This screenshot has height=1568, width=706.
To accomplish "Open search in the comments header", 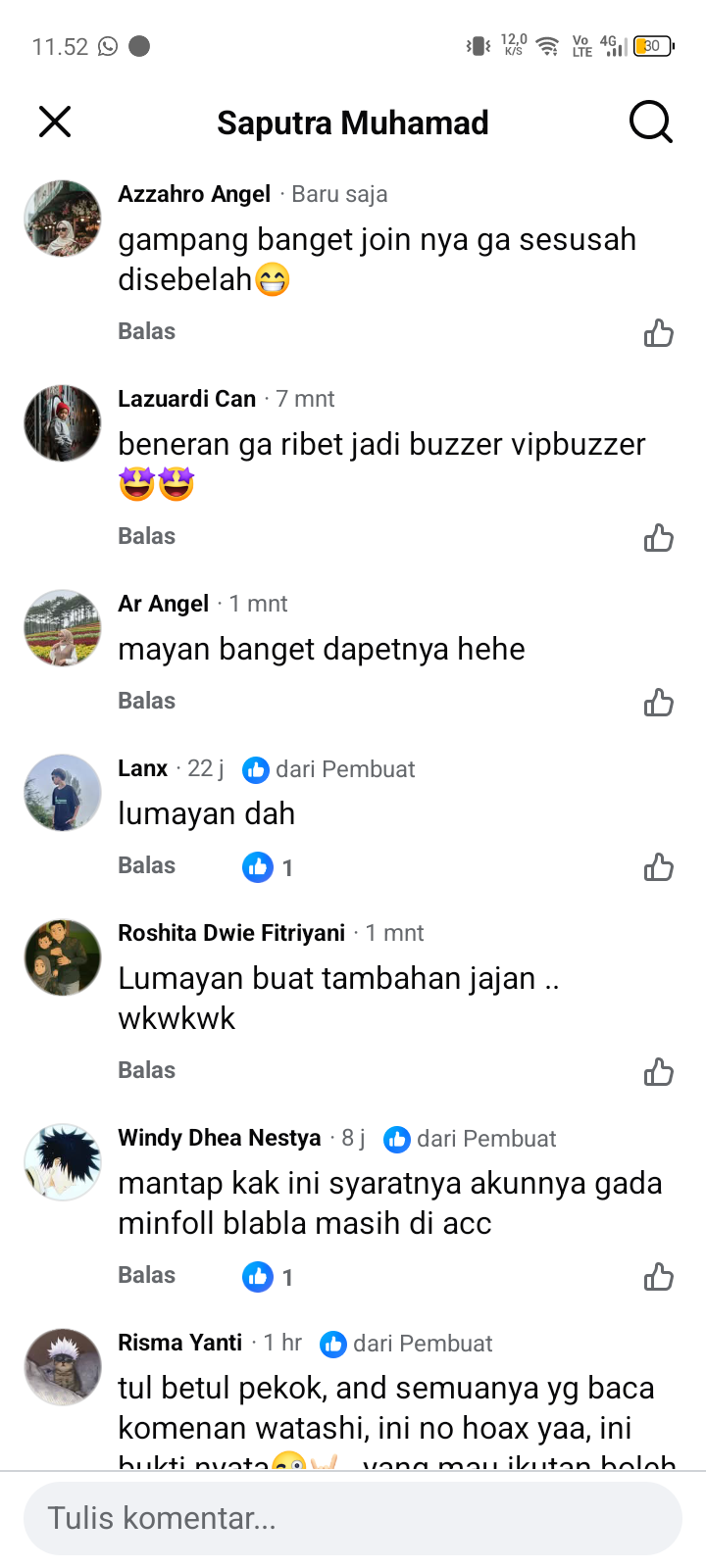I will tap(650, 122).
